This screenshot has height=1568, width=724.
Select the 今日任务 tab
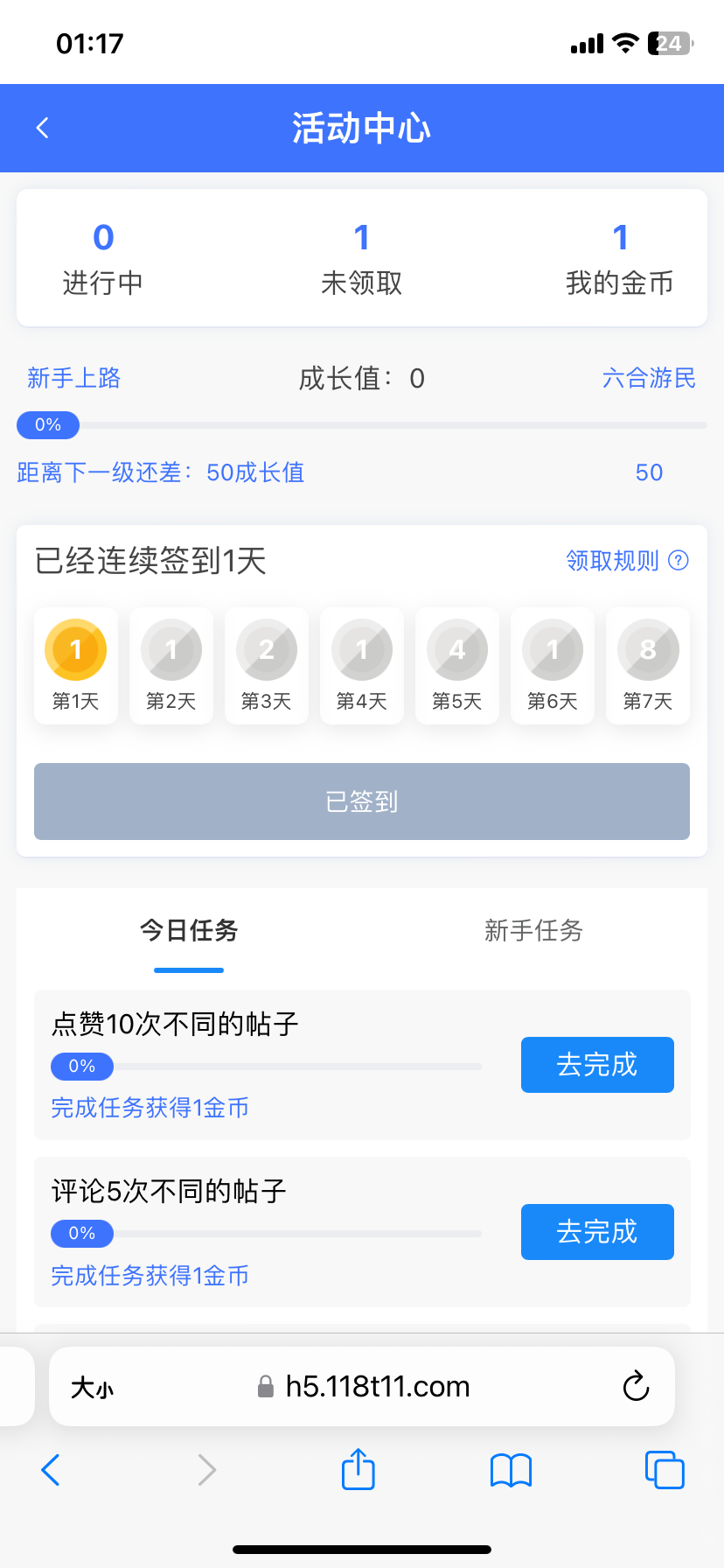click(189, 930)
